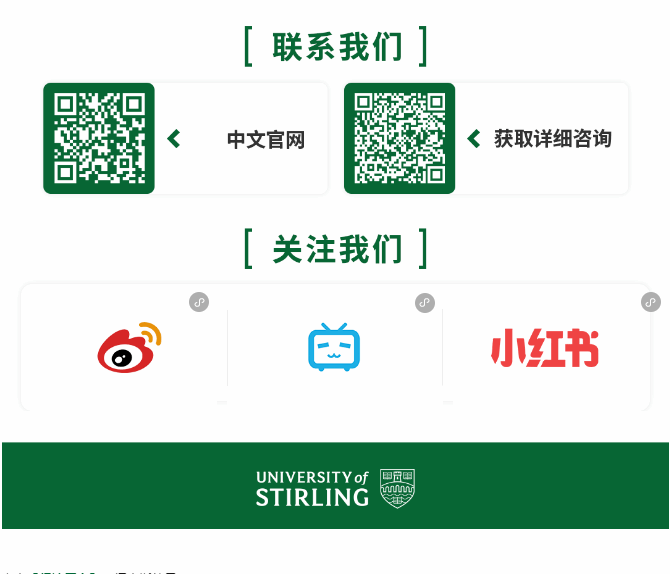This screenshot has height=574, width=670.
Task: Open the Bilibili TV logo card
Action: 334,348
